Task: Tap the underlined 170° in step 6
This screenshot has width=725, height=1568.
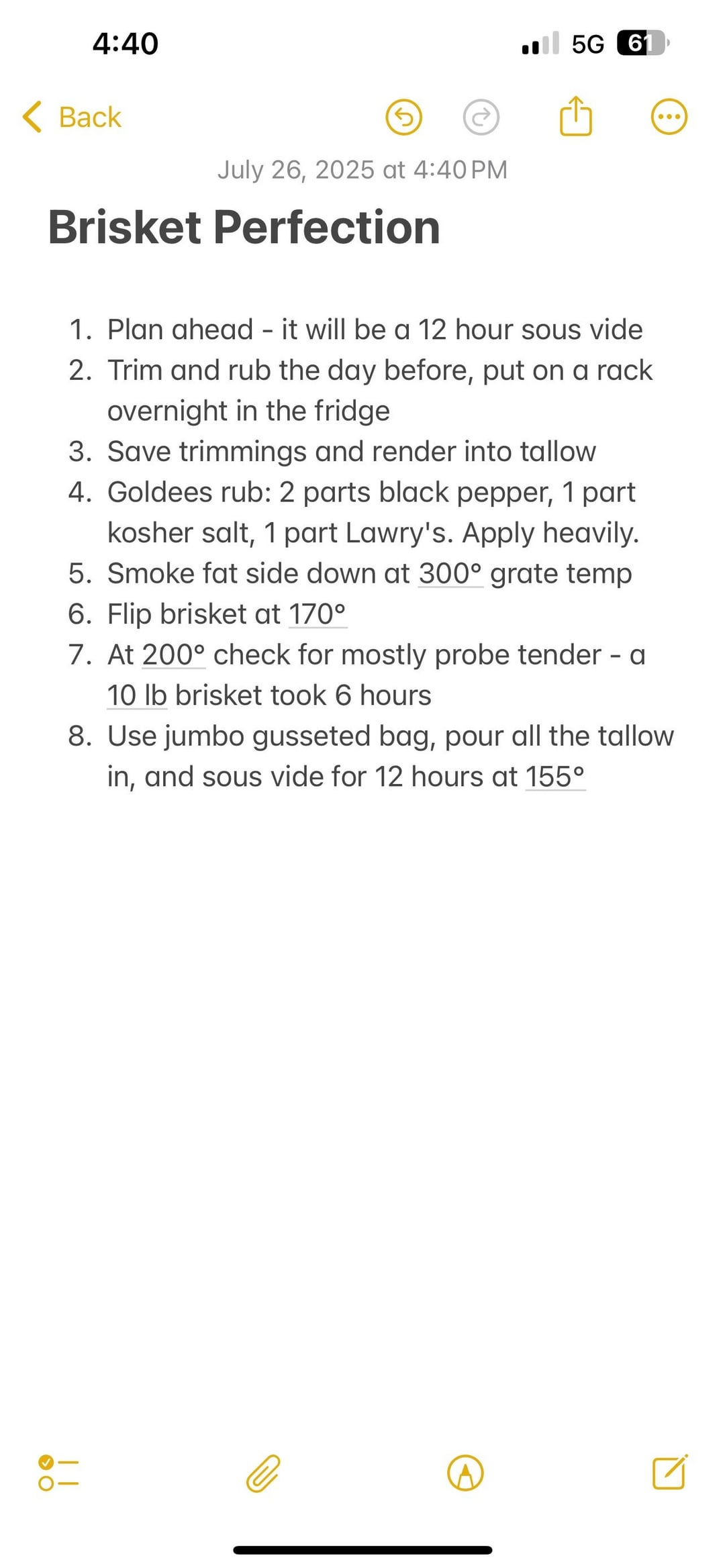Action: tap(318, 615)
